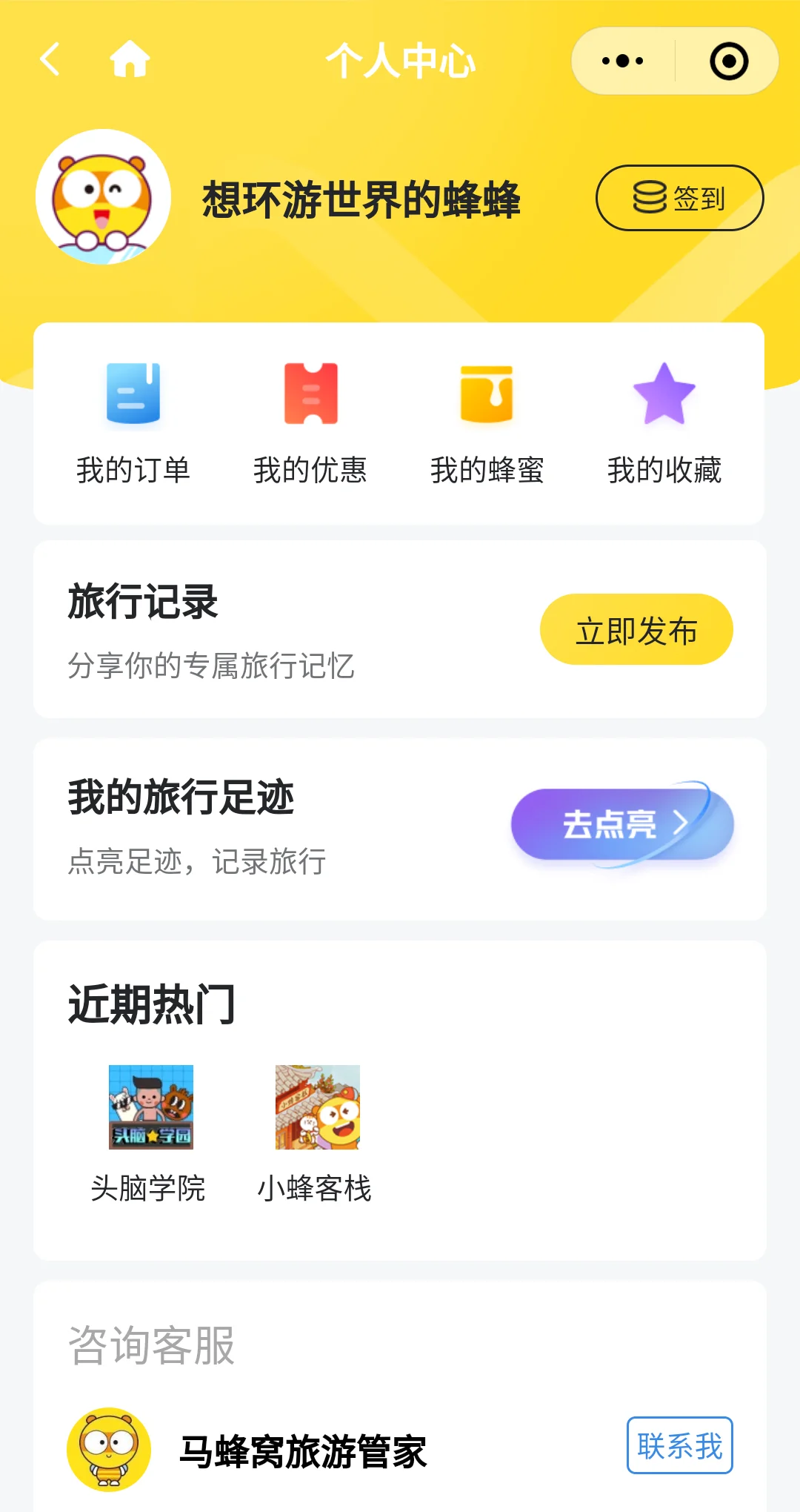
Task: Open 我的优惠 coupons
Action: (310, 422)
